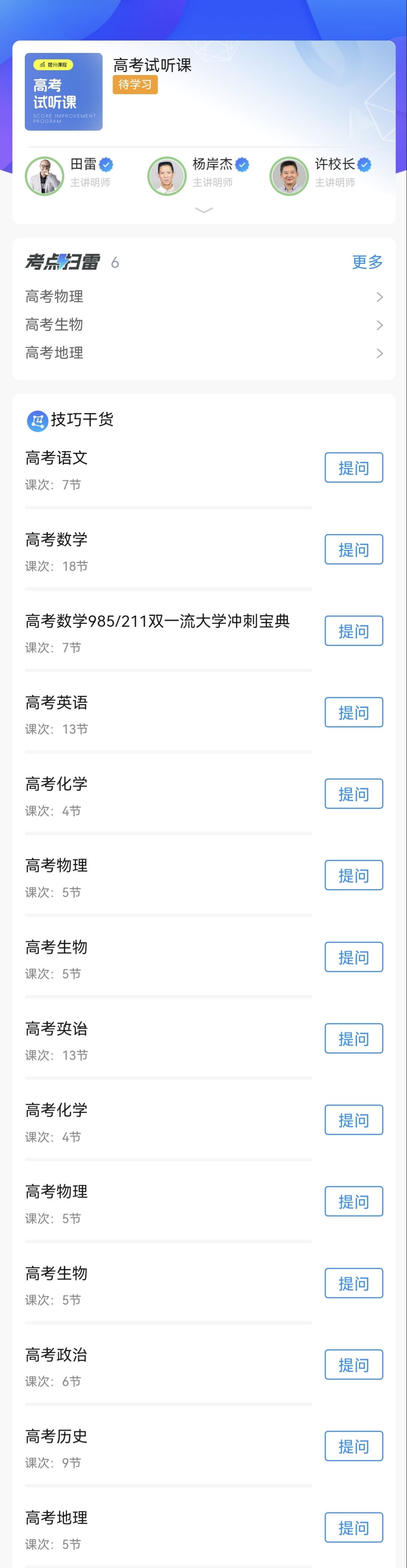The height and width of the screenshot is (1568, 407).
Task: Tap 提问 next to 高考历史
Action: pyautogui.click(x=353, y=1446)
